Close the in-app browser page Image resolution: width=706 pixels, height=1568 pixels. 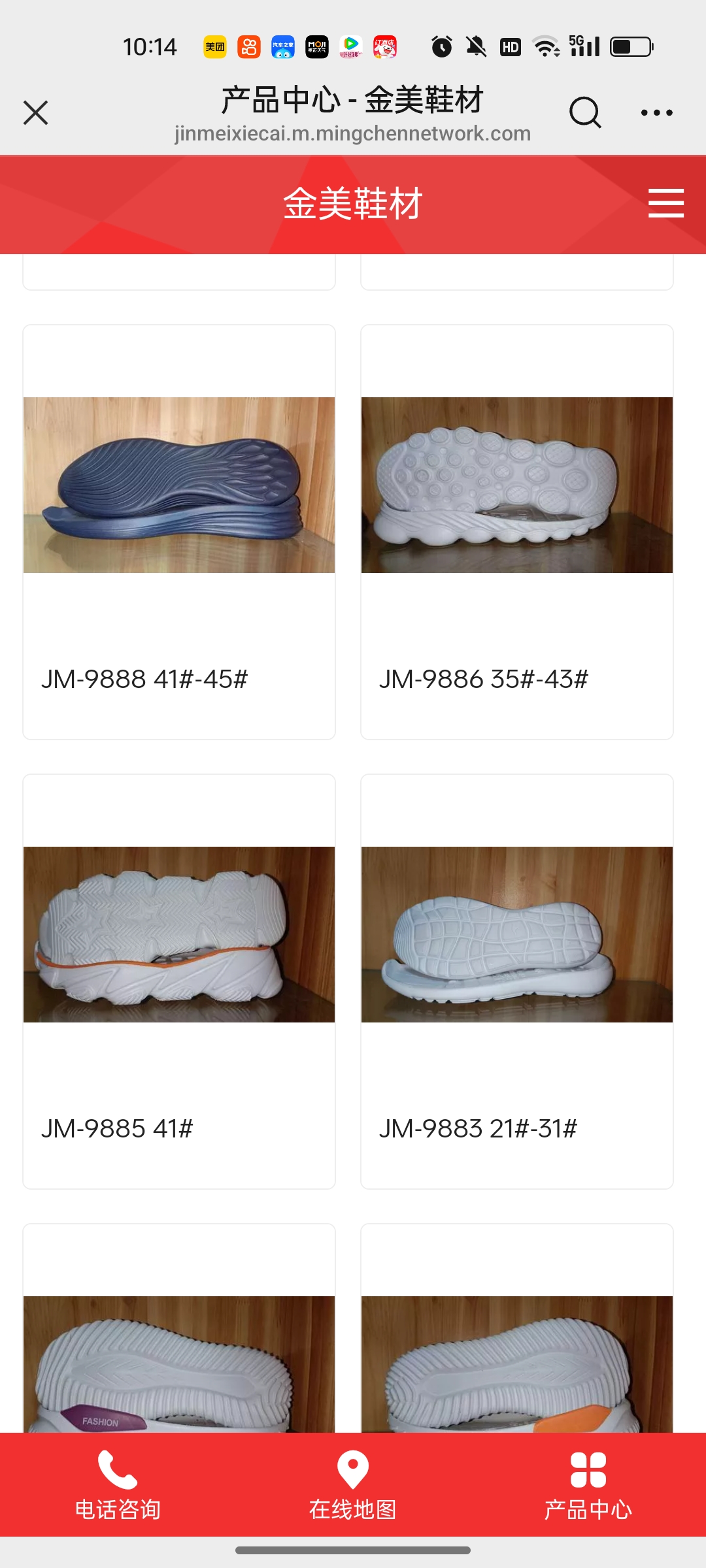click(36, 112)
